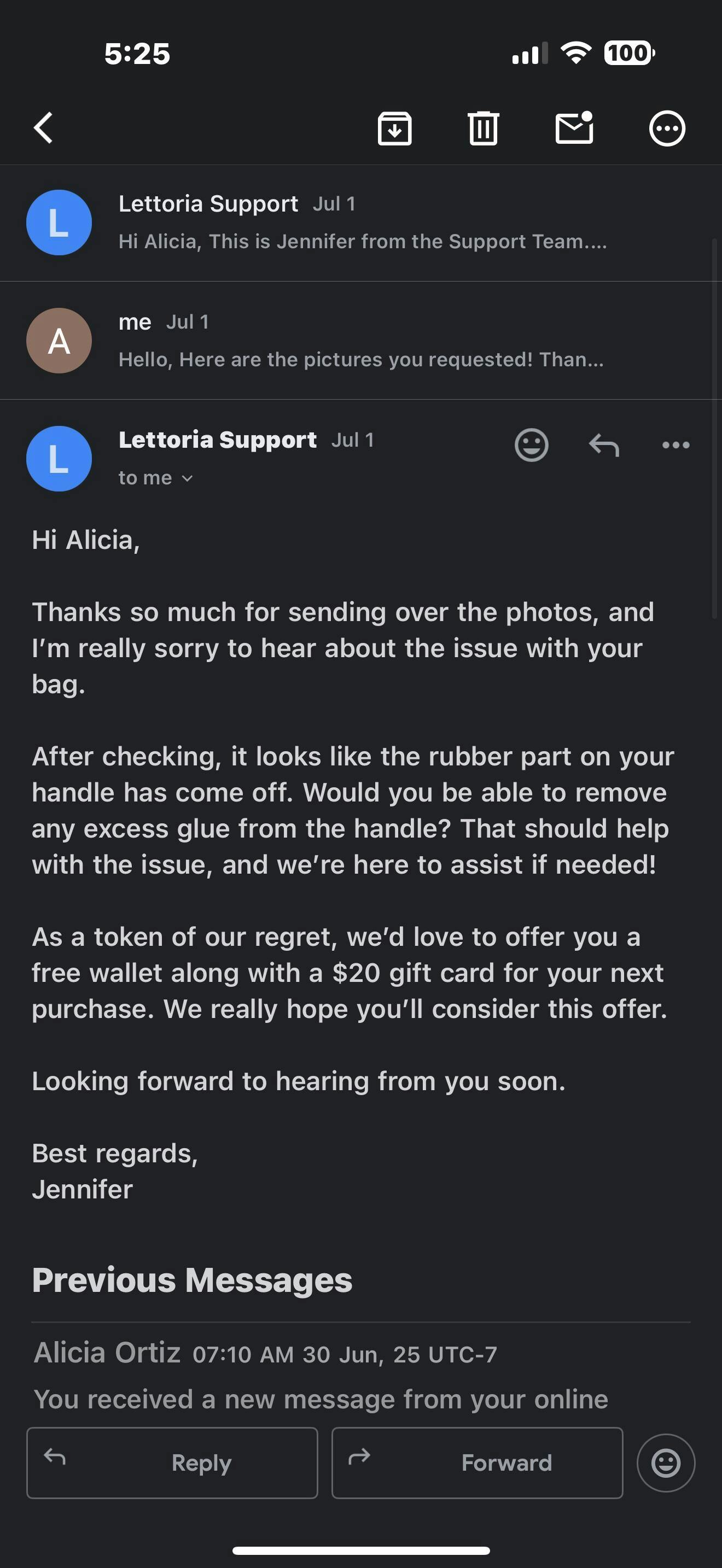Add emoji reaction to Lettoria Support's latest message
This screenshot has height=1568, width=722.
coord(532,445)
